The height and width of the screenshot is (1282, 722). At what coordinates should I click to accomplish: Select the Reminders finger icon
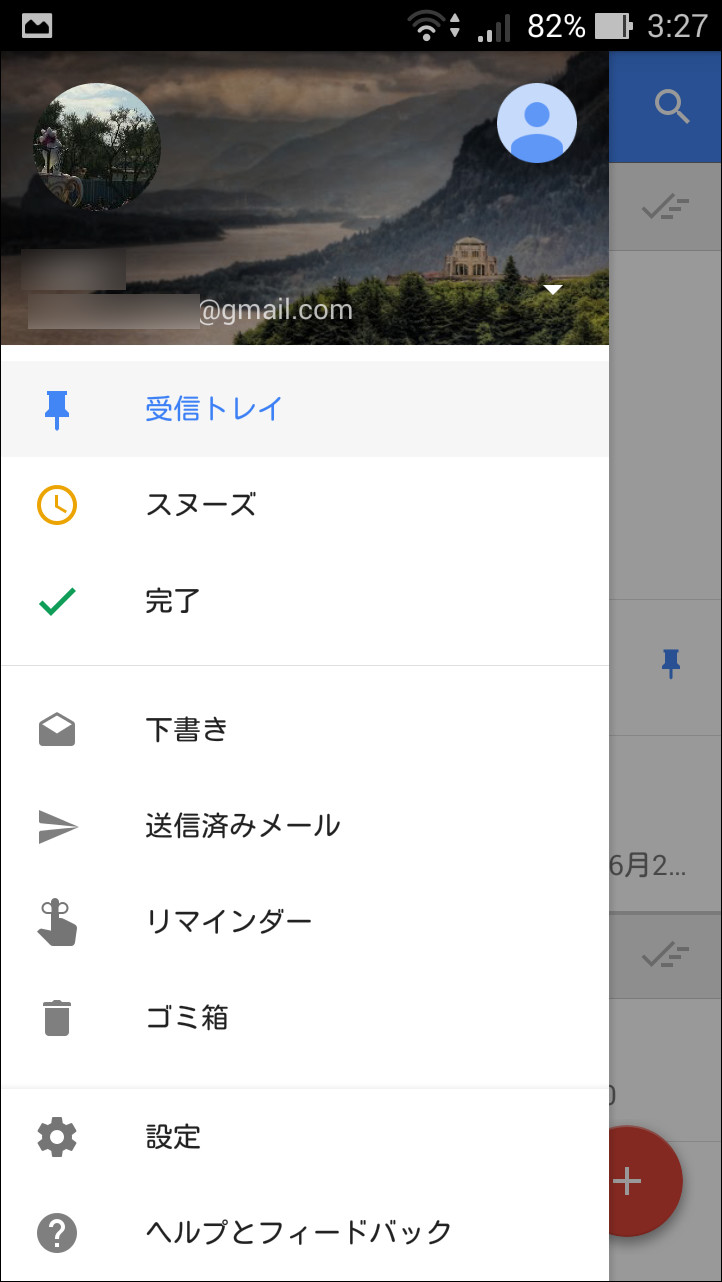click(x=57, y=921)
